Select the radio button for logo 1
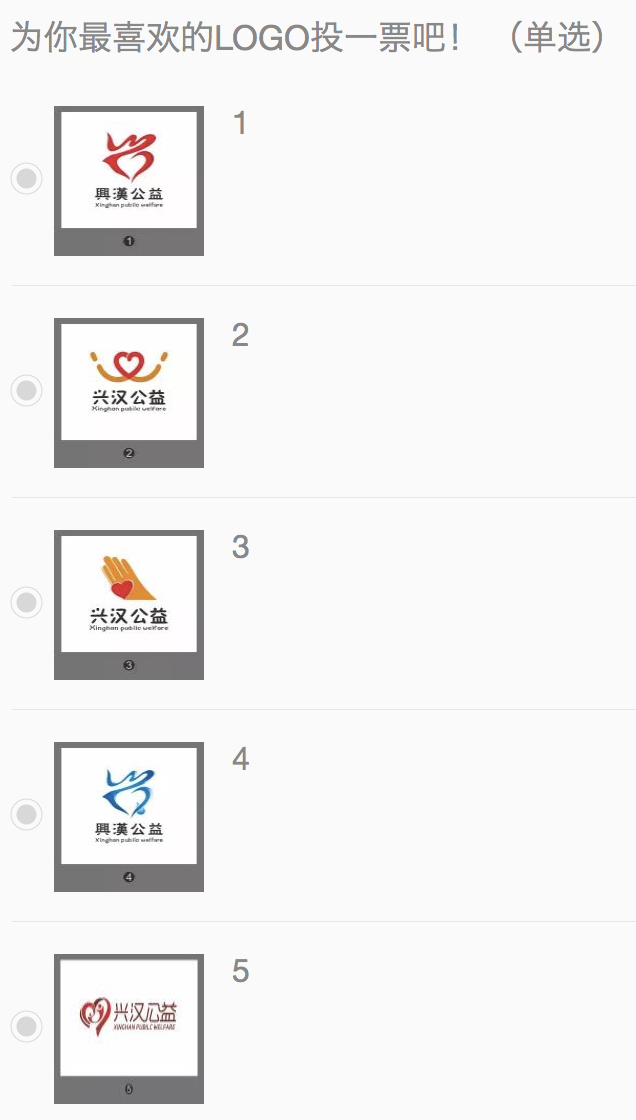This screenshot has width=636, height=1120. [26, 179]
